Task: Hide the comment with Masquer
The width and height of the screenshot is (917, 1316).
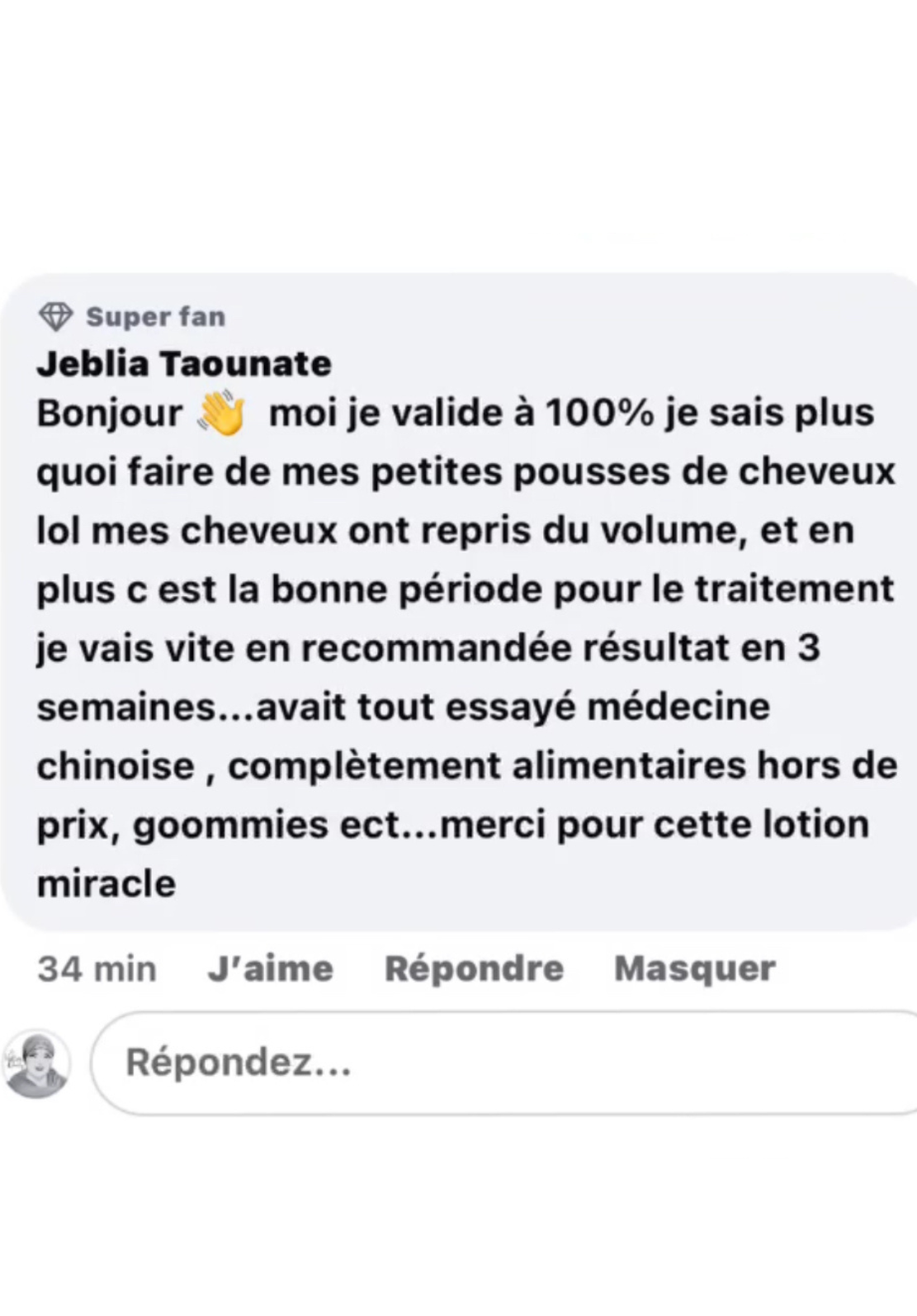Action: tap(694, 968)
